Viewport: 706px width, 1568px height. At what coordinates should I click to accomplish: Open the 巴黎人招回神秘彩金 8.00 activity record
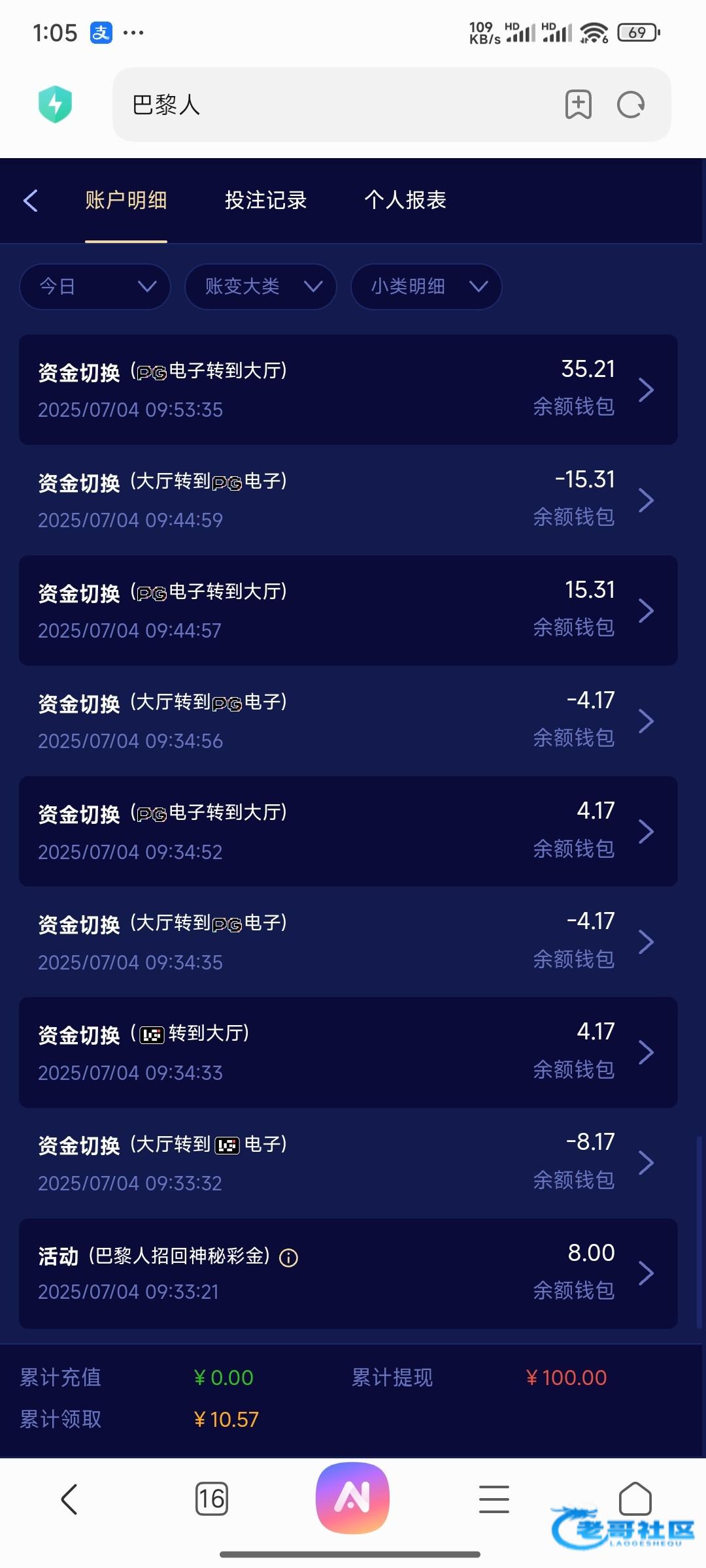348,1273
